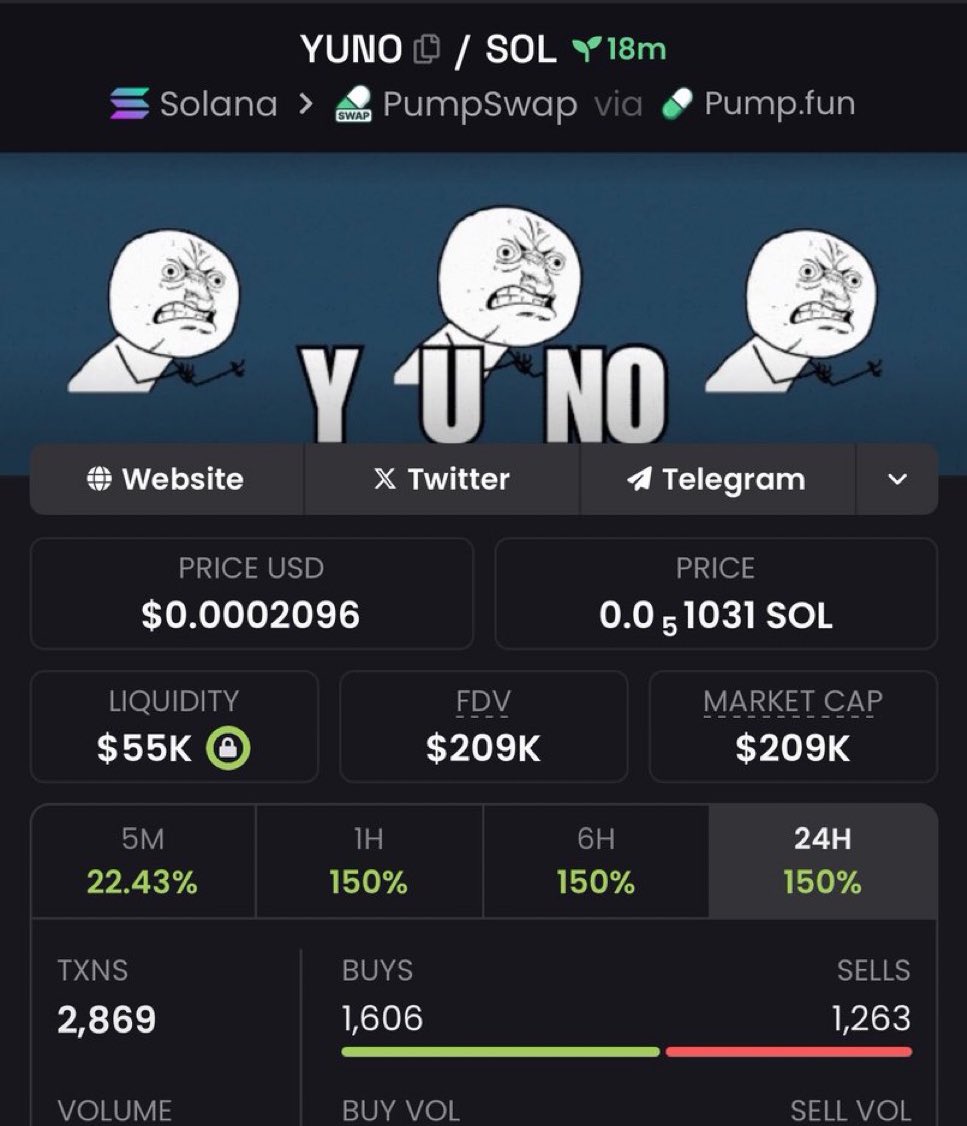Show the Market Cap explanation

click(x=792, y=702)
